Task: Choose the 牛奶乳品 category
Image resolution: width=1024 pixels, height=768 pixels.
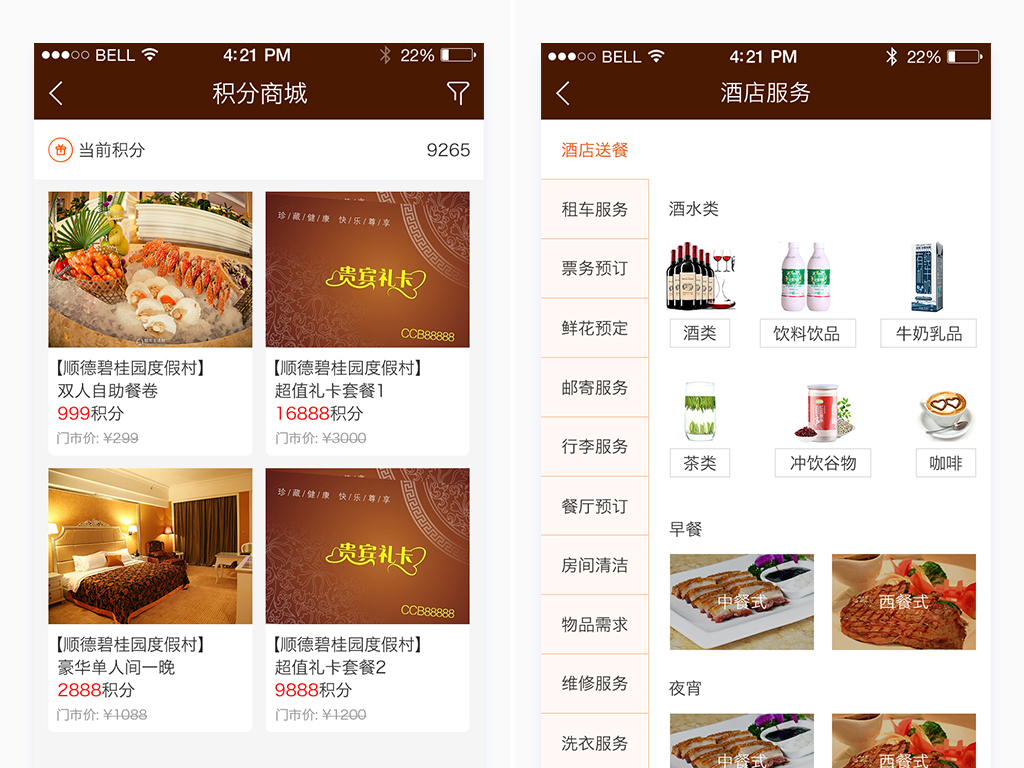Action: coord(928,333)
